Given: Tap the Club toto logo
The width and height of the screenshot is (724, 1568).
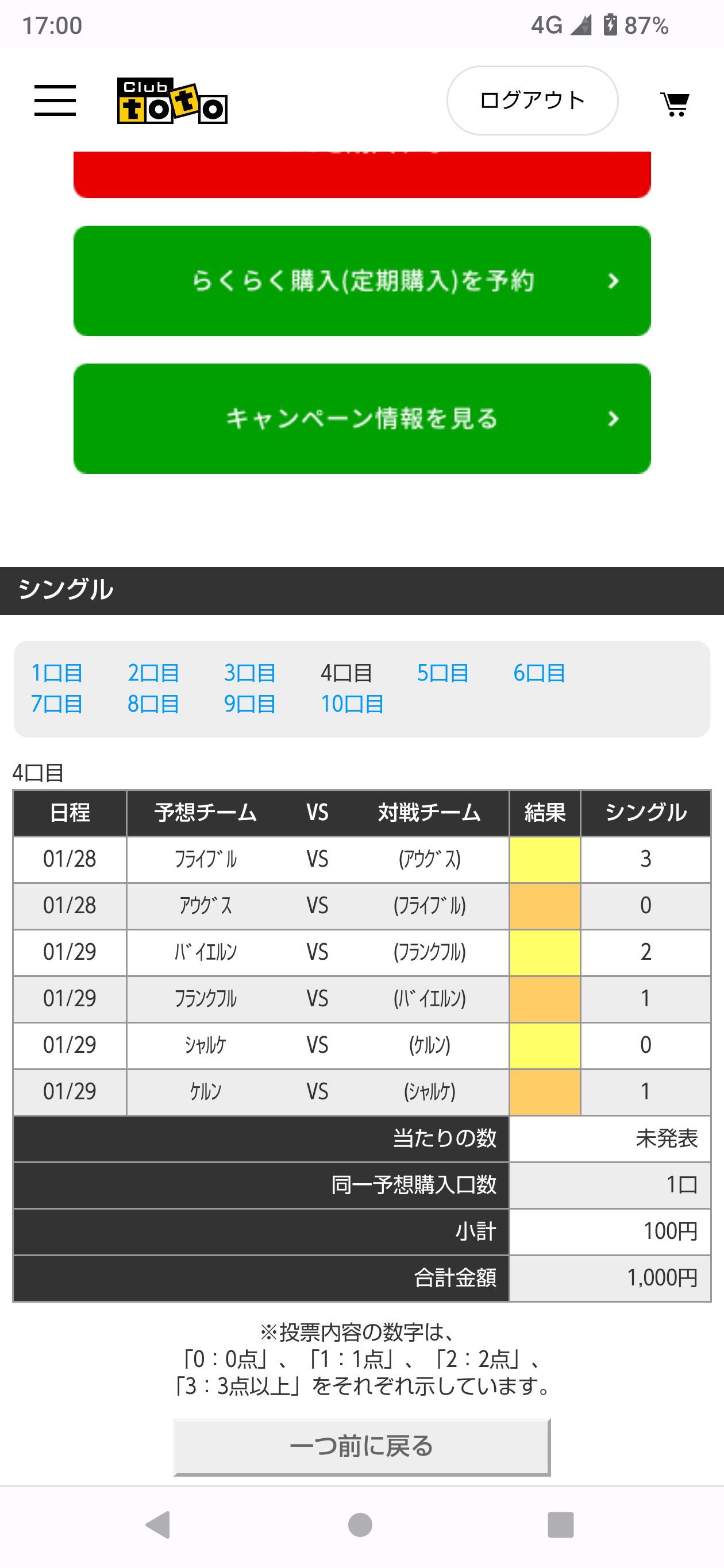Looking at the screenshot, I should [172, 101].
